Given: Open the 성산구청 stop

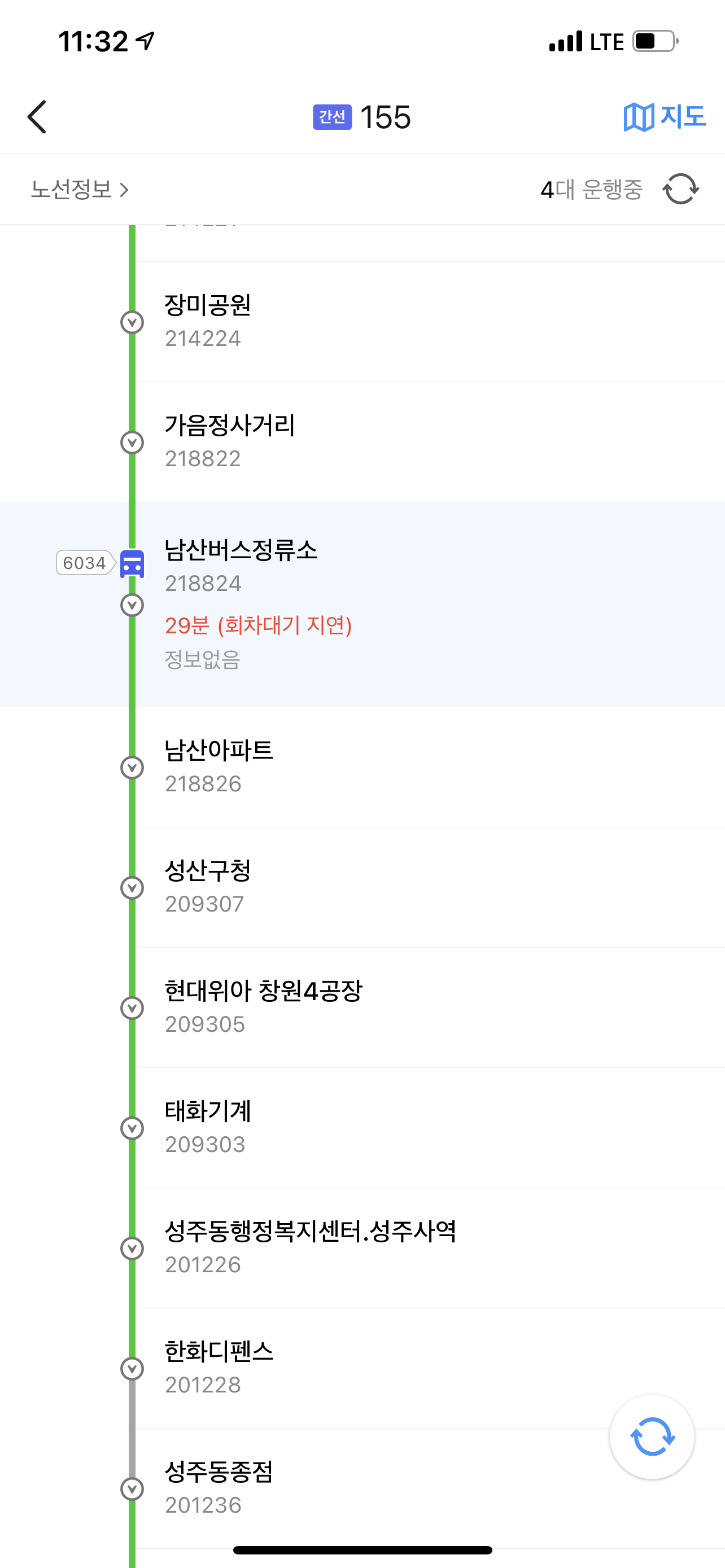Looking at the screenshot, I should point(362,887).
